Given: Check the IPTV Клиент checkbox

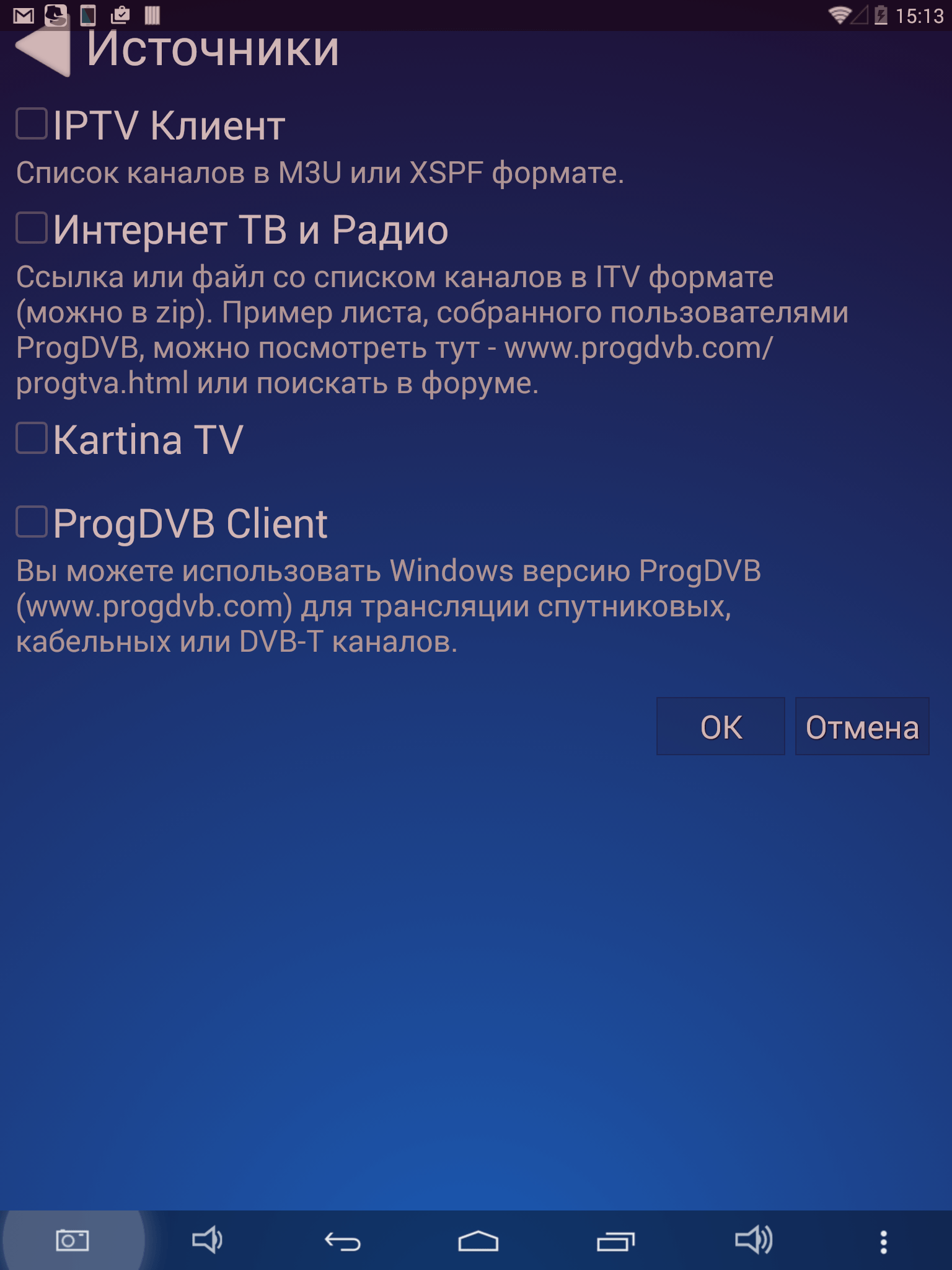Looking at the screenshot, I should [32, 123].
